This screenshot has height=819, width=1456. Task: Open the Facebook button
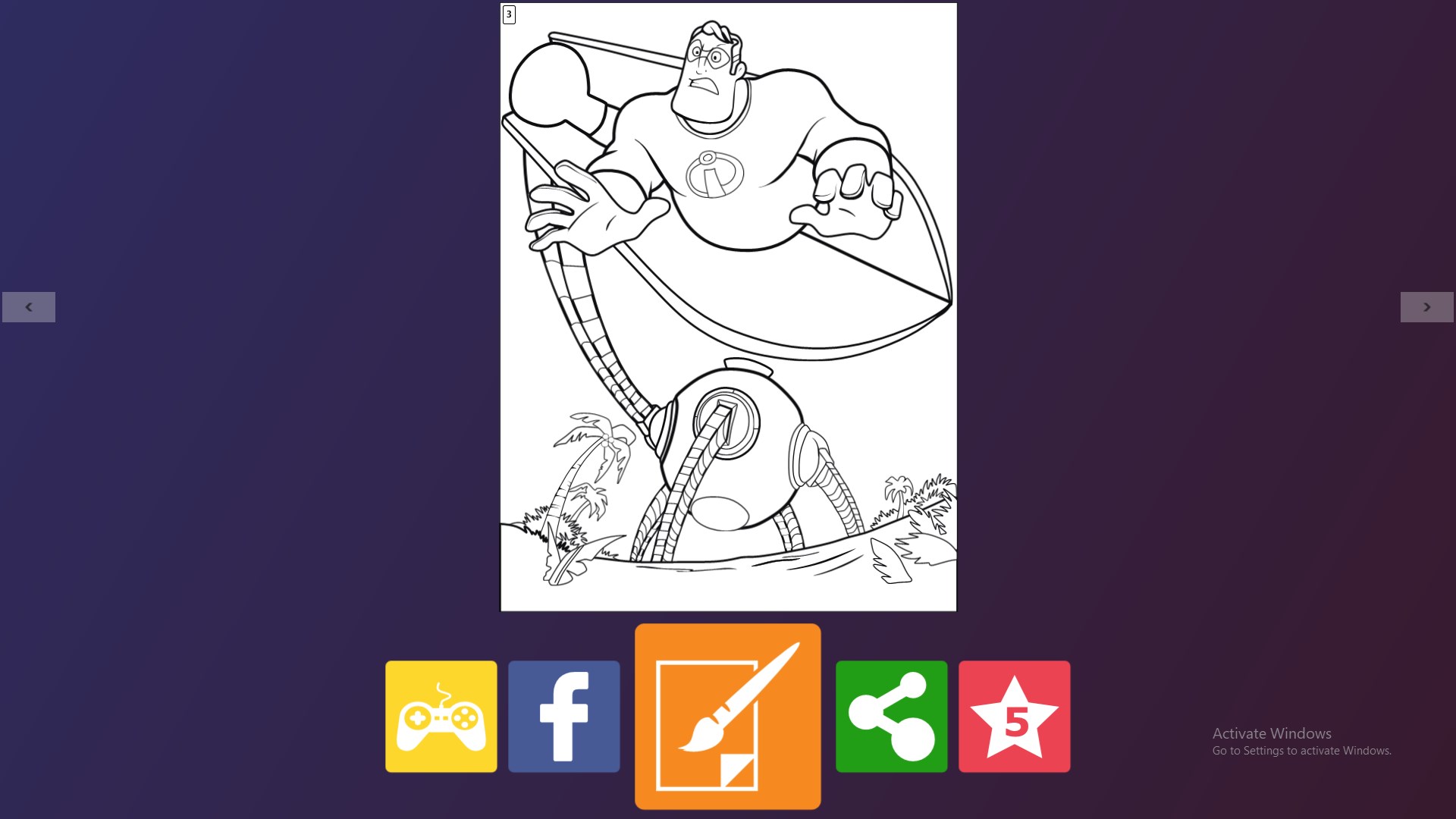(563, 717)
